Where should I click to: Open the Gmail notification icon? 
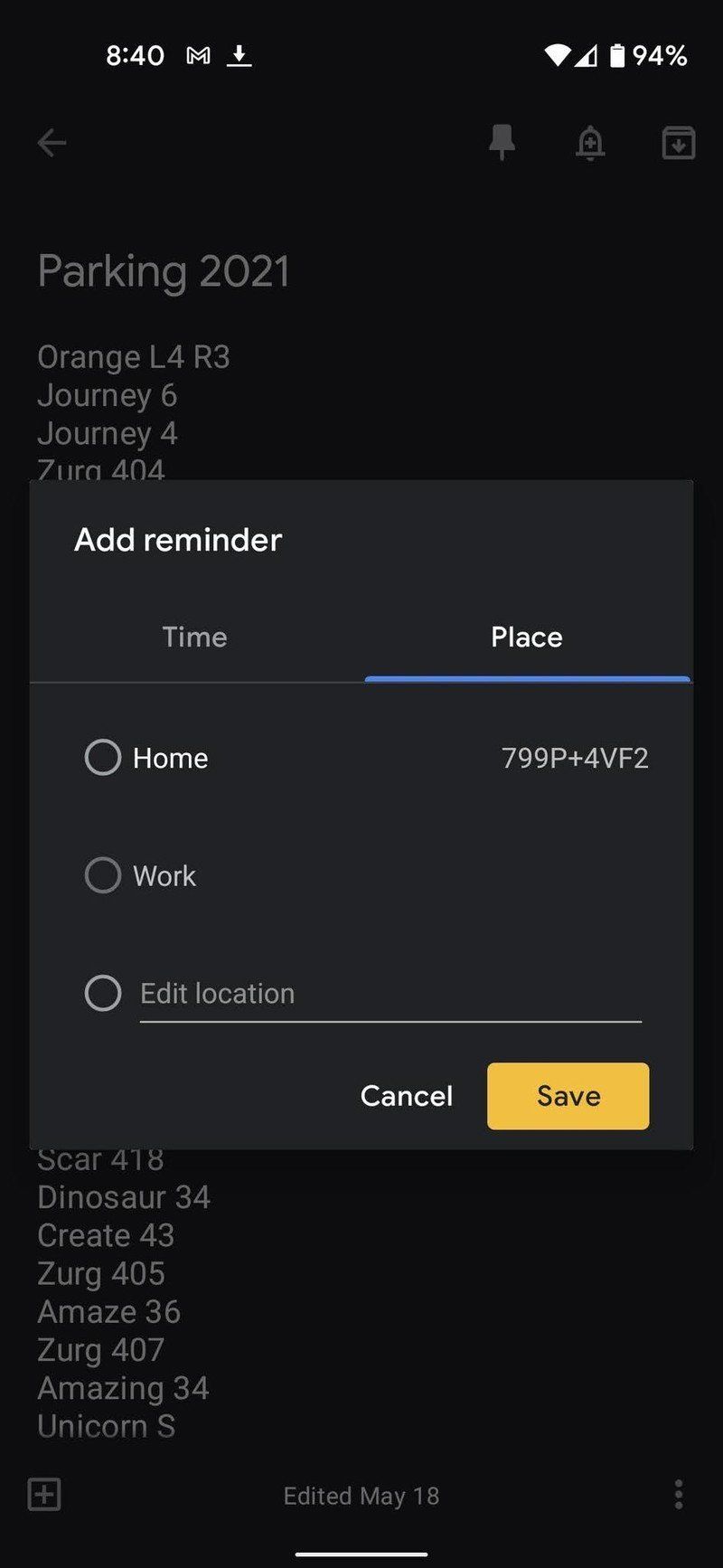(198, 54)
